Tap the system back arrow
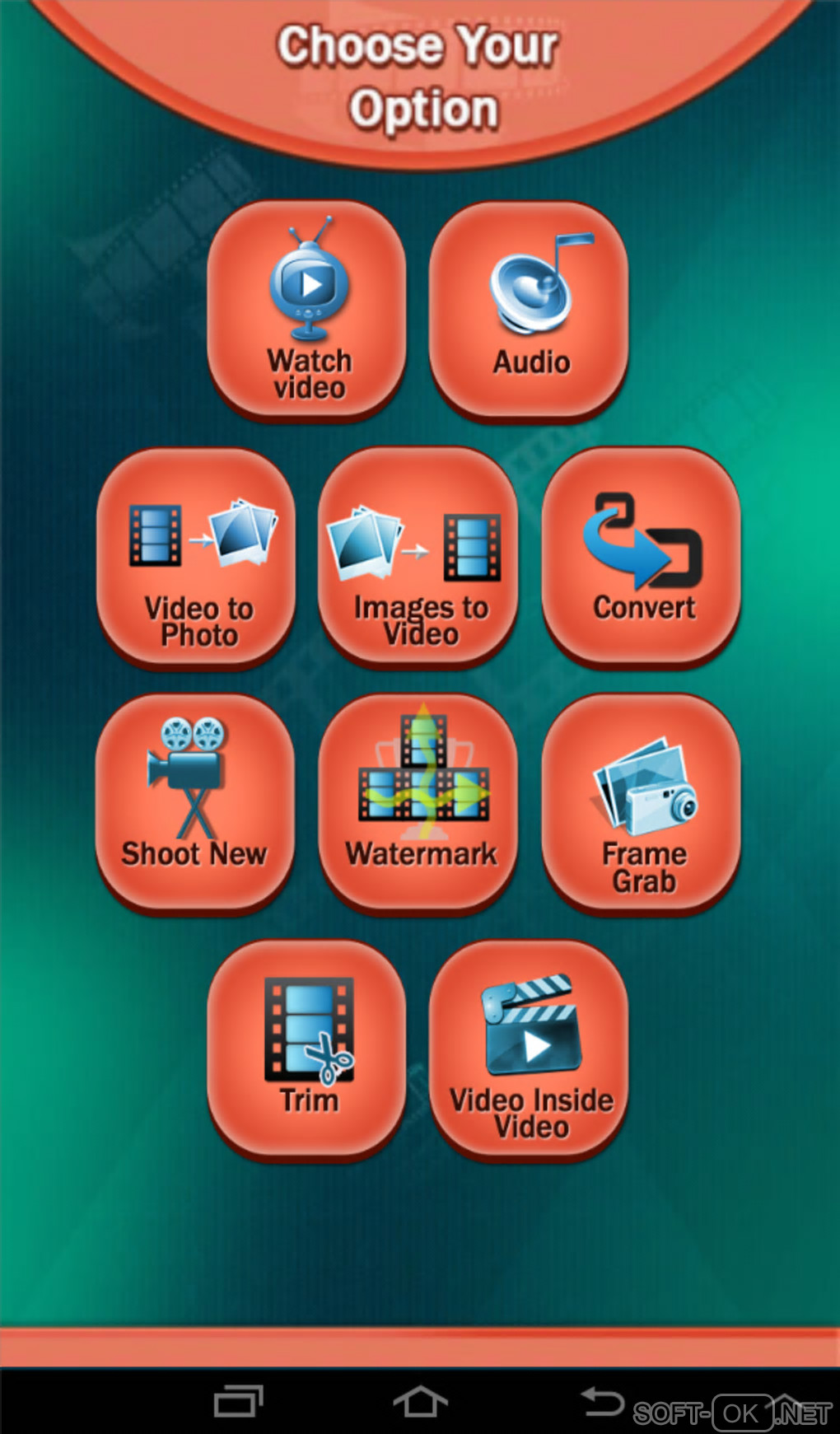Viewport: 840px width, 1434px height. coord(602,1402)
